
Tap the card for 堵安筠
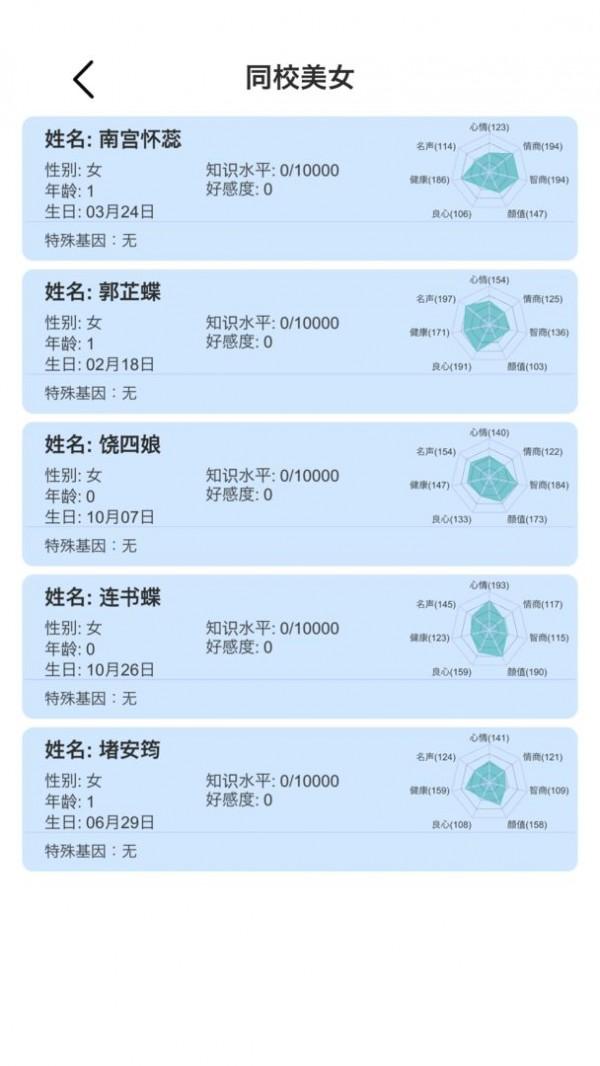[300, 800]
